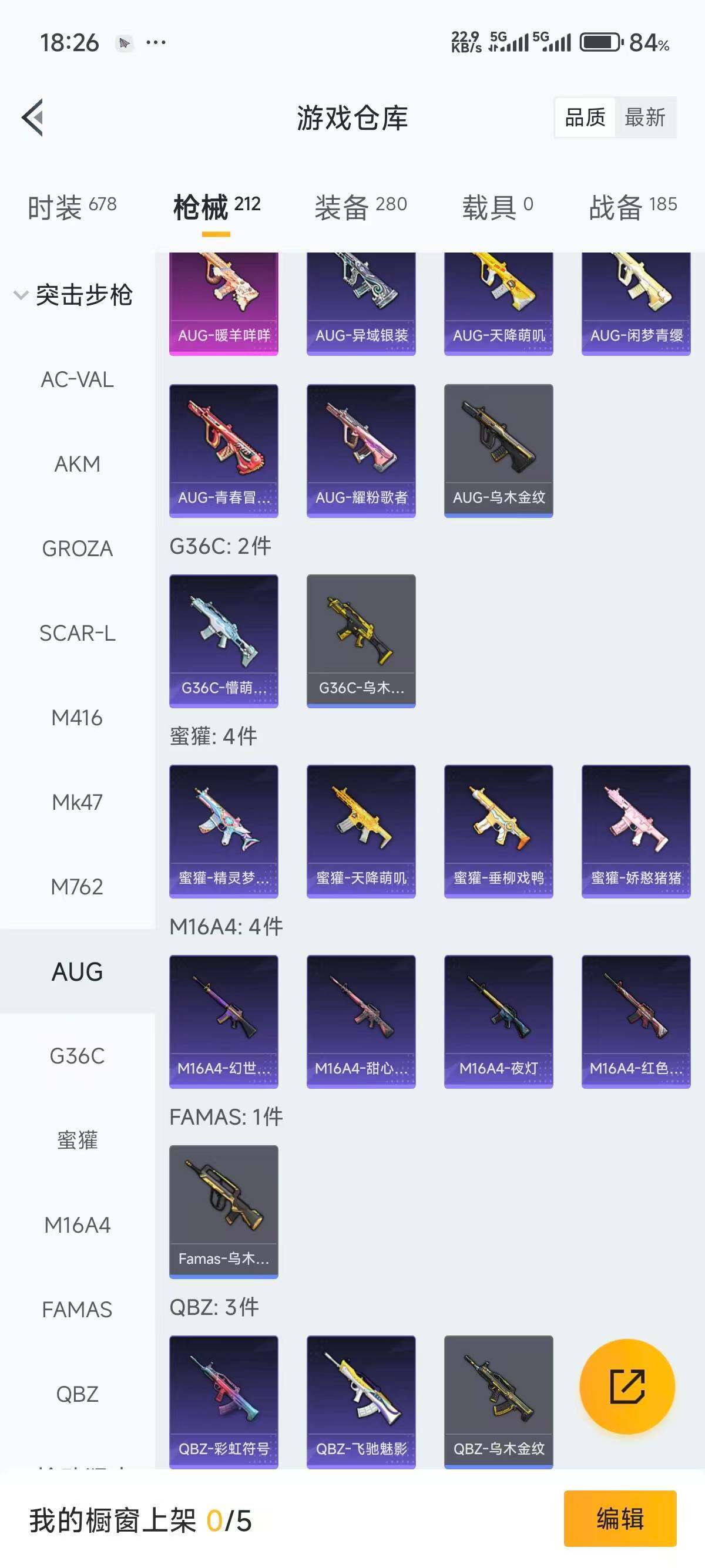Go back using the top-left arrow
This screenshot has width=705, height=1568.
33,117
